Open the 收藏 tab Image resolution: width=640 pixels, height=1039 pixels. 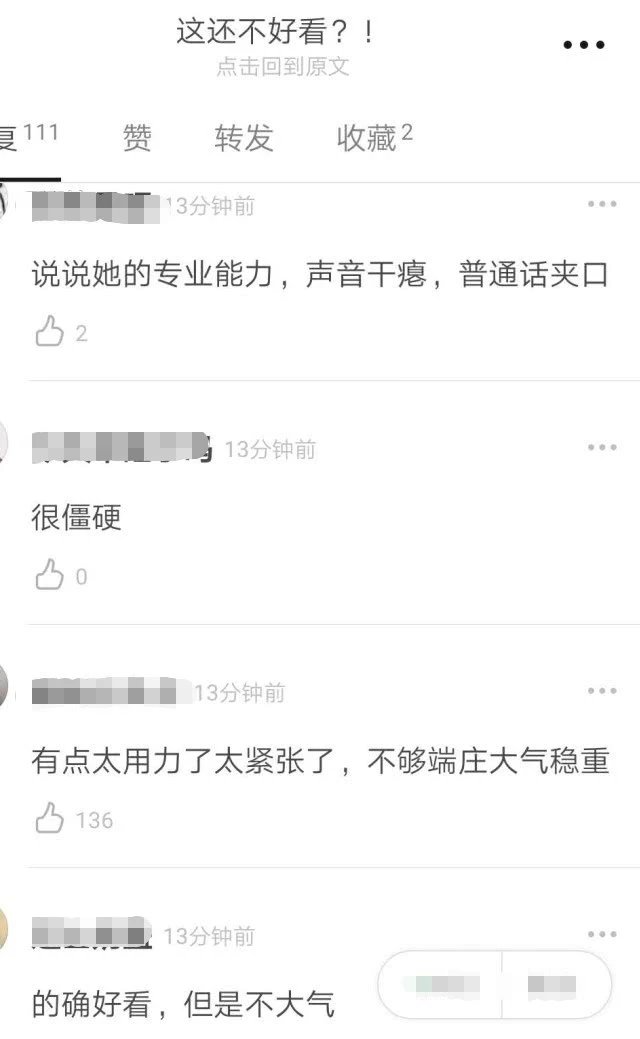pyautogui.click(x=374, y=137)
